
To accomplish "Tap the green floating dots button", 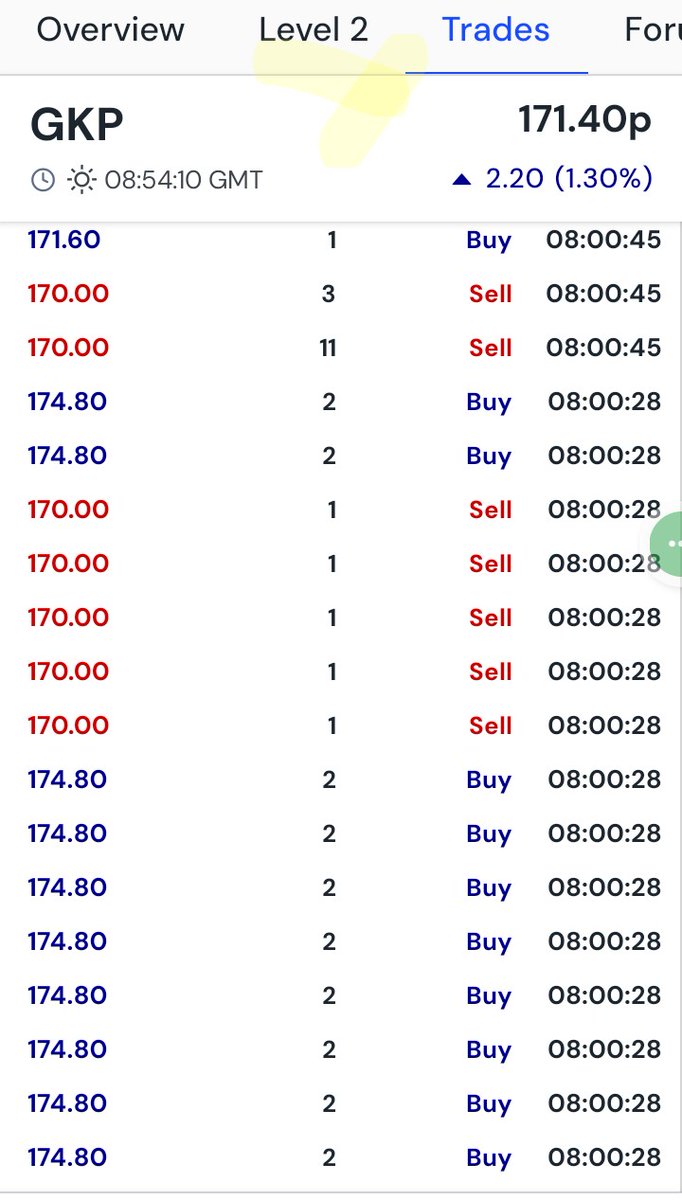I will point(667,543).
